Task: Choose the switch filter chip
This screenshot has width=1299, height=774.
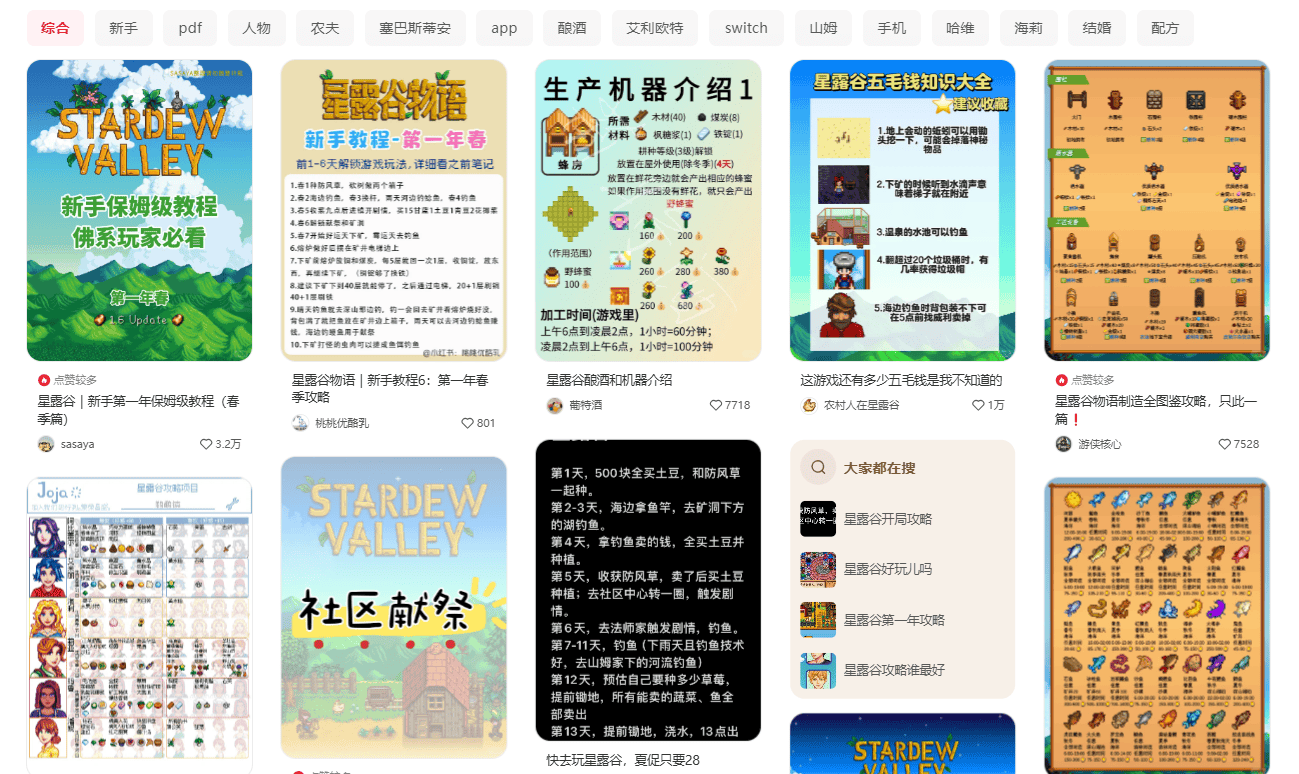Action: [746, 28]
